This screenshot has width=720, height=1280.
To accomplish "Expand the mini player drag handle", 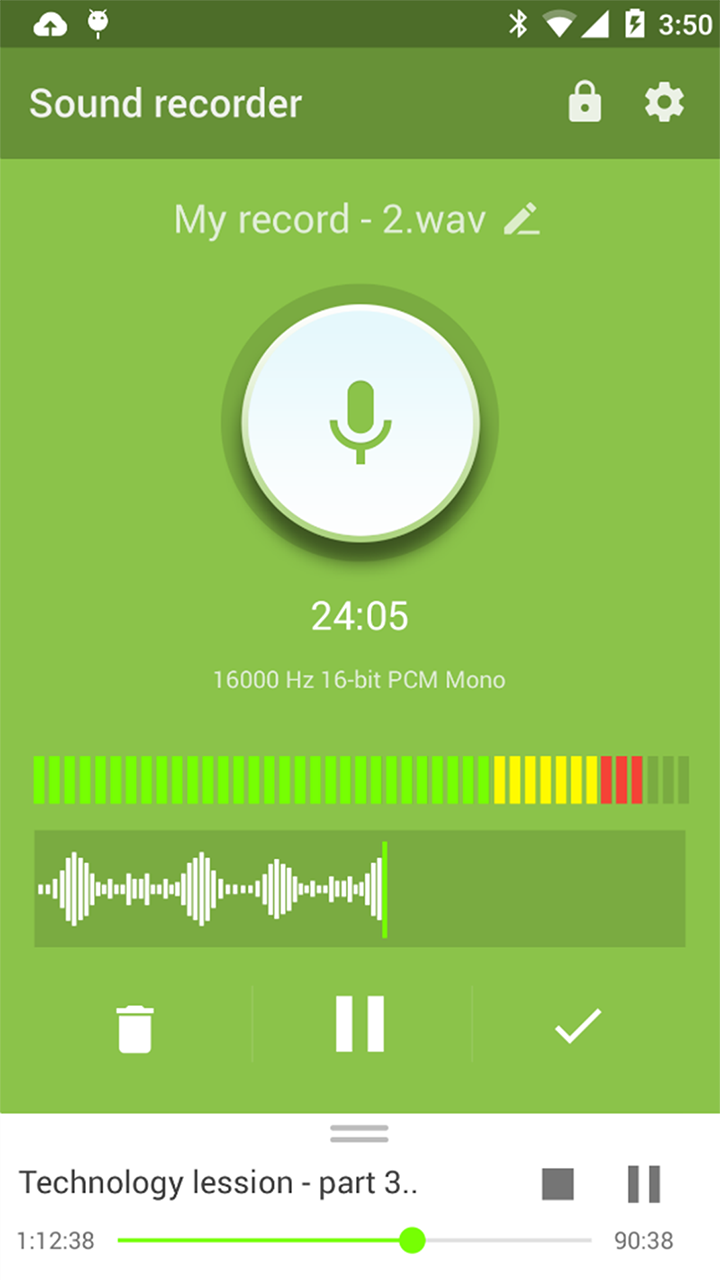I will [359, 1132].
